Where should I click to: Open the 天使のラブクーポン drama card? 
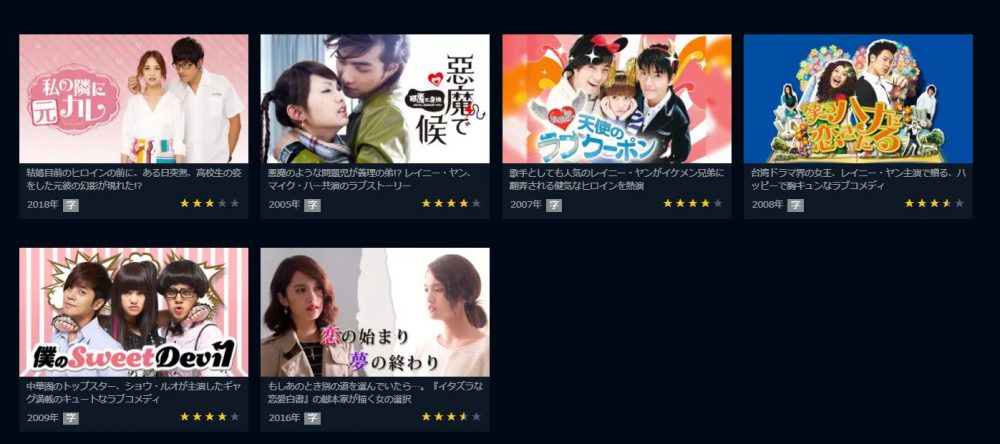616,99
